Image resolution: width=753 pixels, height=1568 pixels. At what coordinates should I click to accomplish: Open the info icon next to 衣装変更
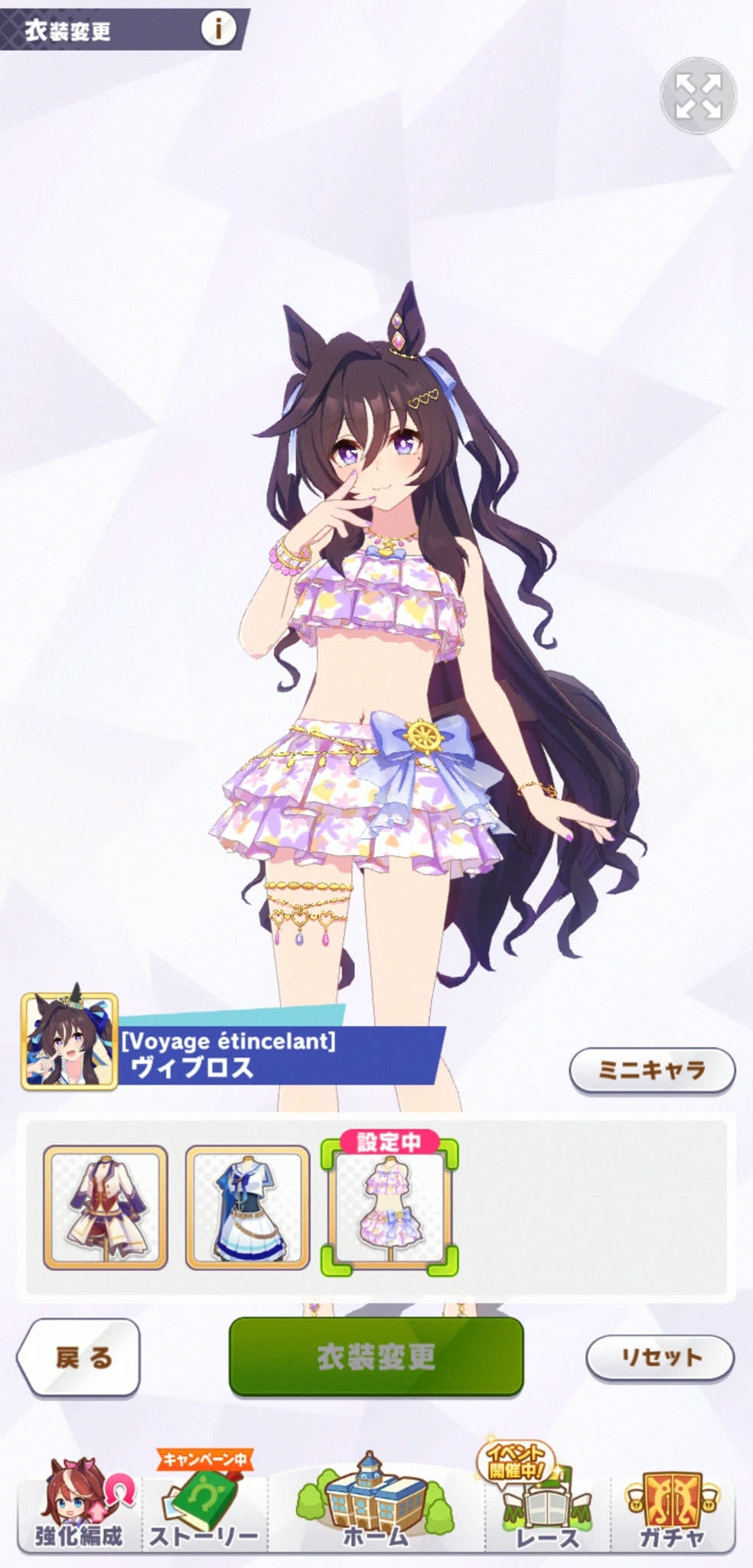218,29
